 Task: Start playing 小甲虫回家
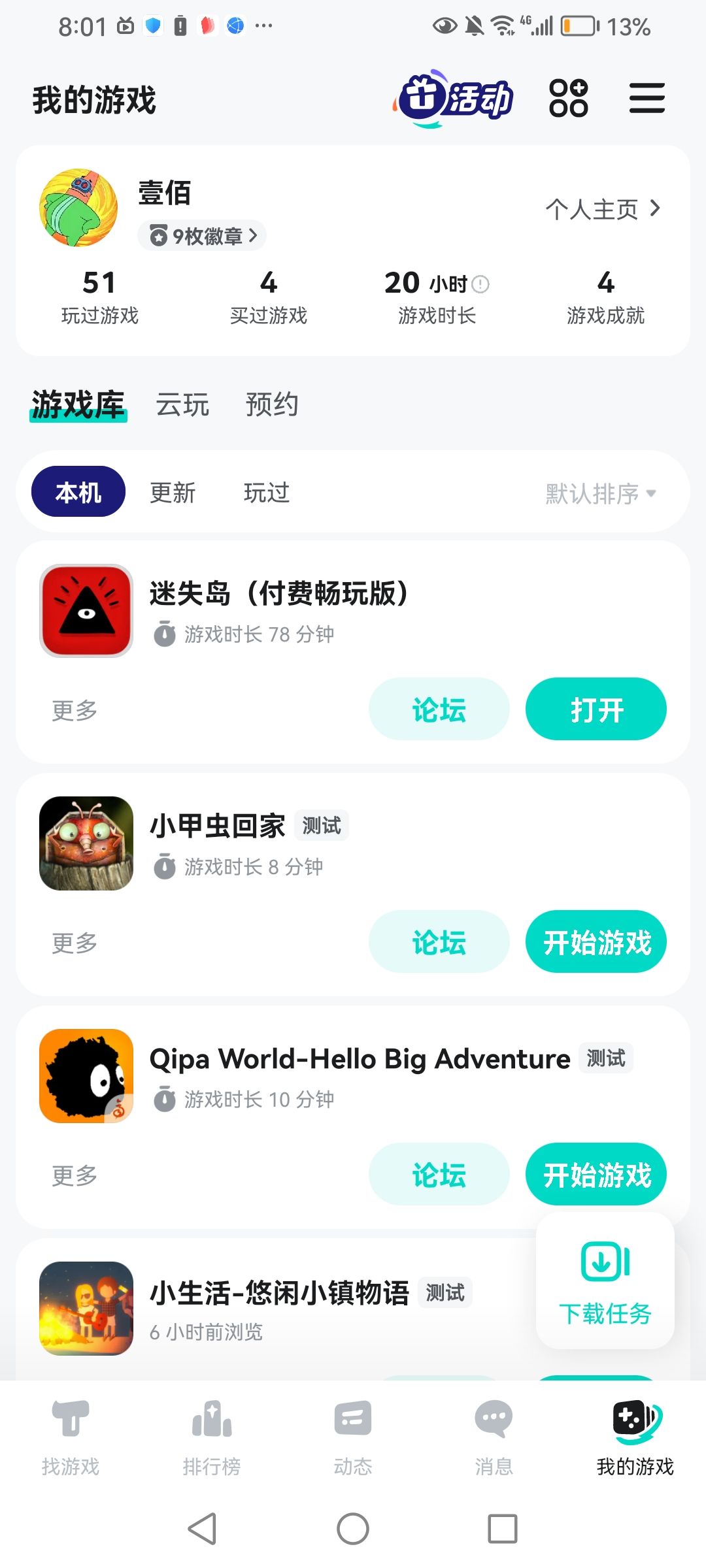pyautogui.click(x=596, y=942)
